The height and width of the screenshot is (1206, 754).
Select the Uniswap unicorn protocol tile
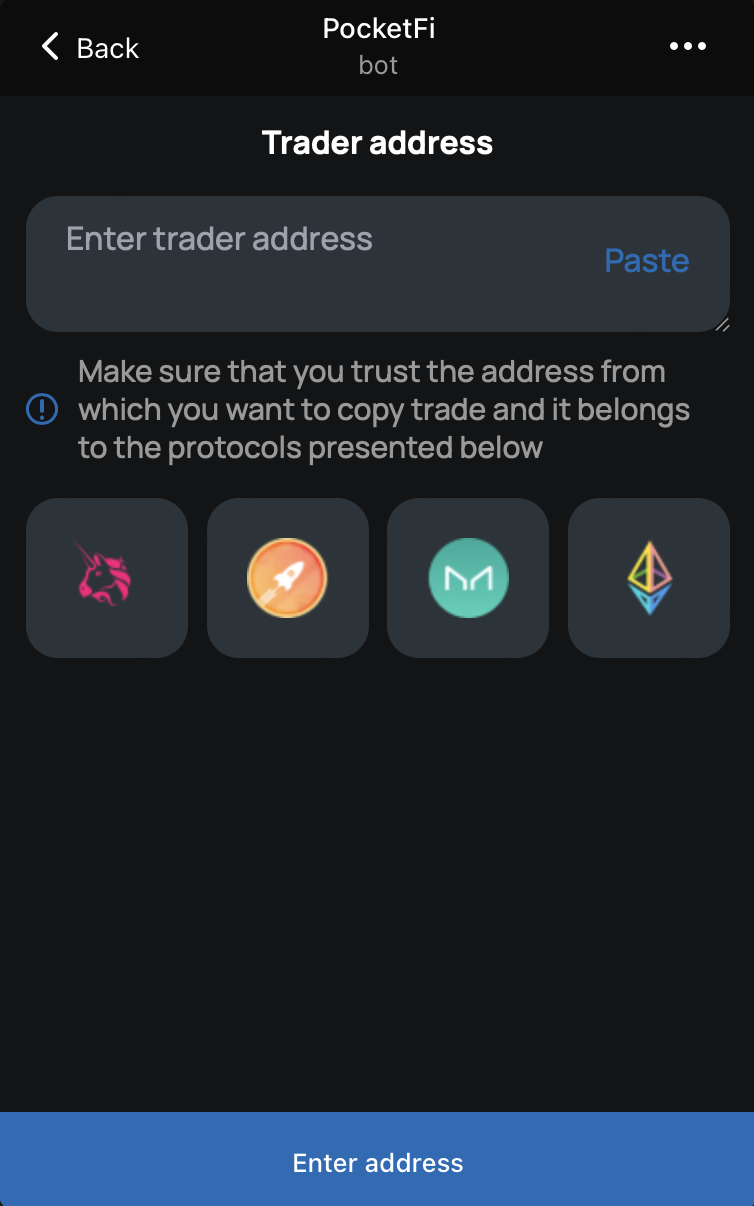click(x=107, y=577)
